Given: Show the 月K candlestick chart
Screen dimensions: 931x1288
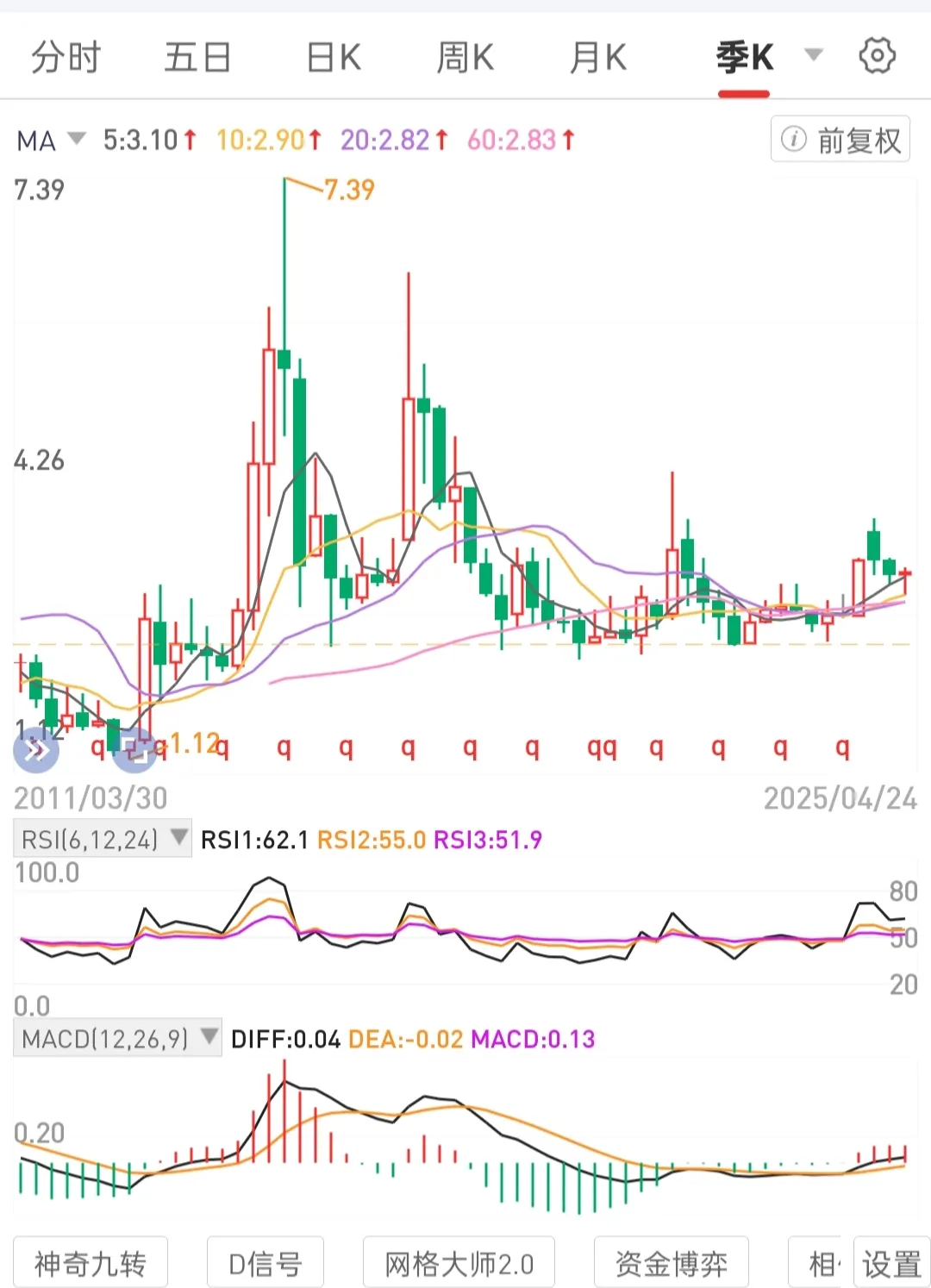Looking at the screenshot, I should (x=598, y=58).
